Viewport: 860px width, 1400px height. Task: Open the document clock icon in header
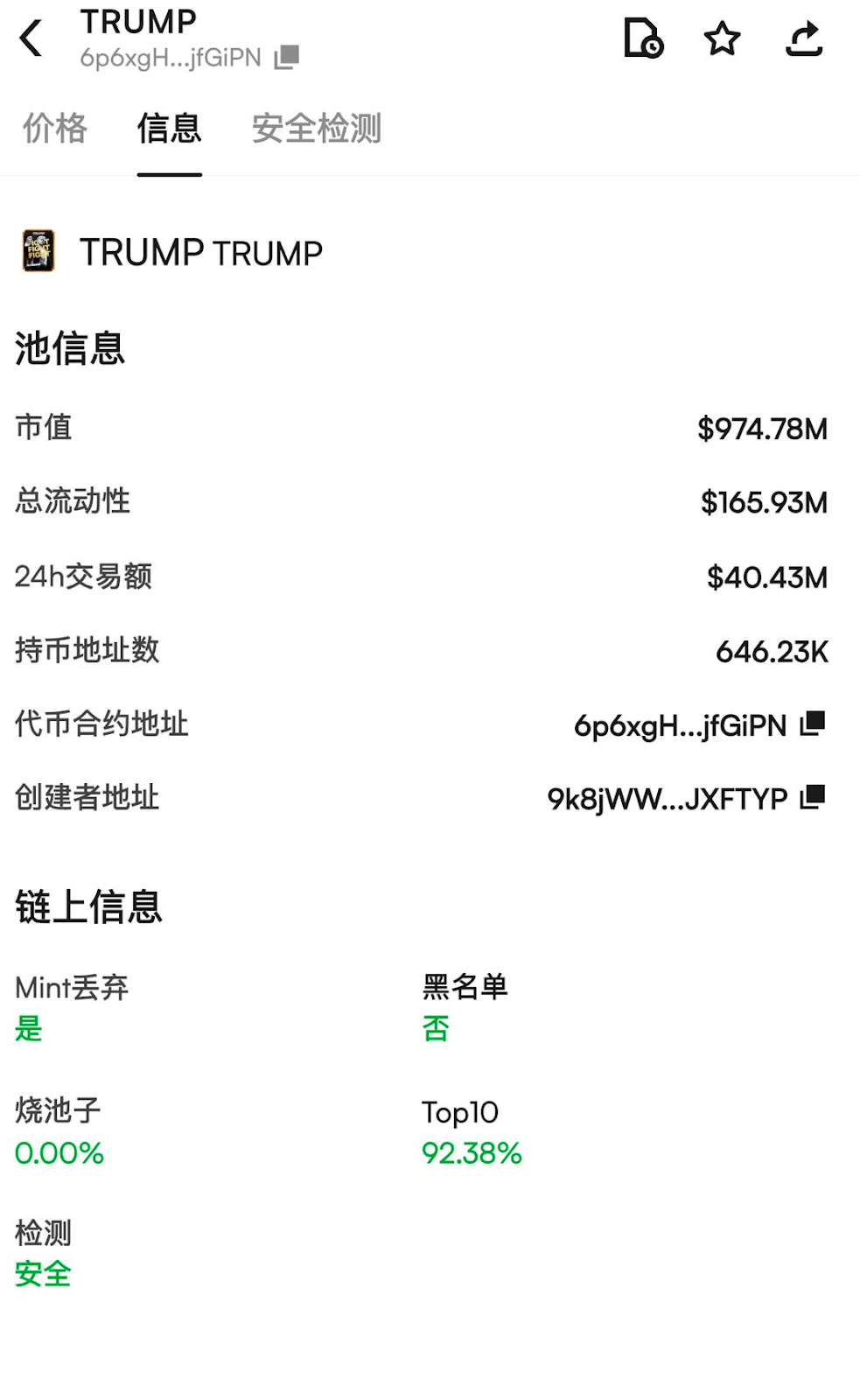pyautogui.click(x=643, y=38)
